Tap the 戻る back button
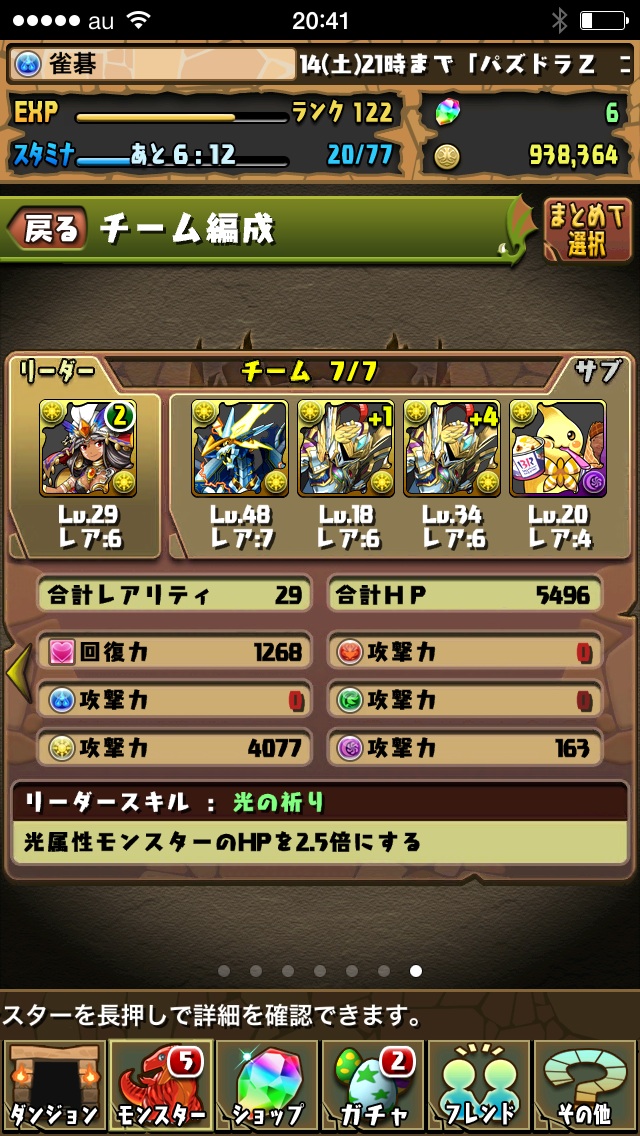The image size is (640, 1136). pos(48,229)
